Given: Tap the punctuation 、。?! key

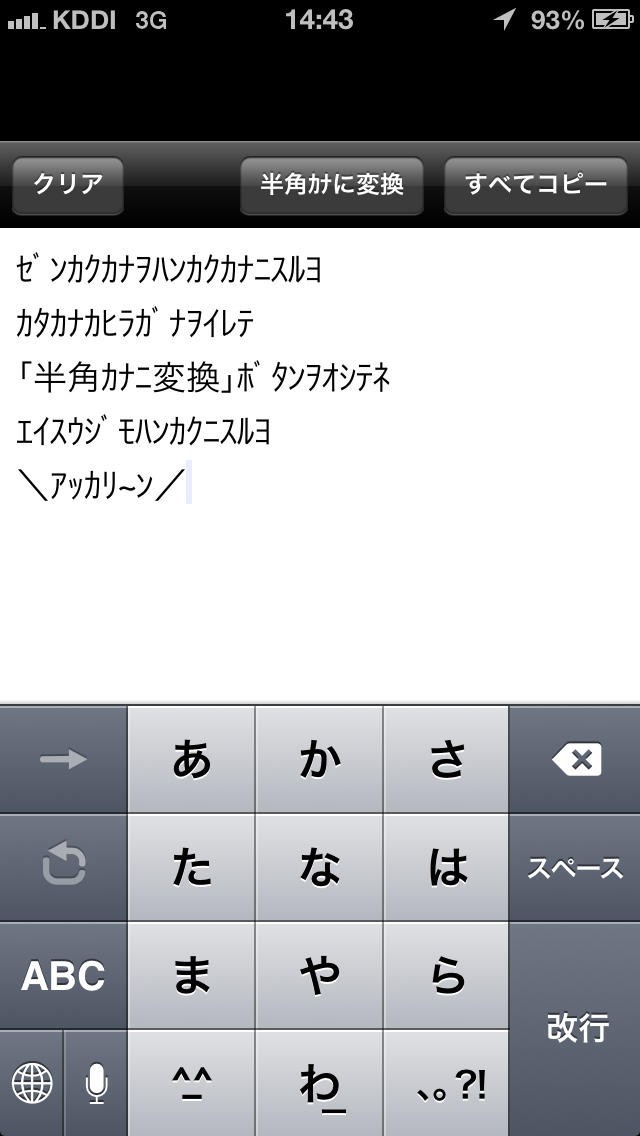Looking at the screenshot, I should [x=448, y=1083].
